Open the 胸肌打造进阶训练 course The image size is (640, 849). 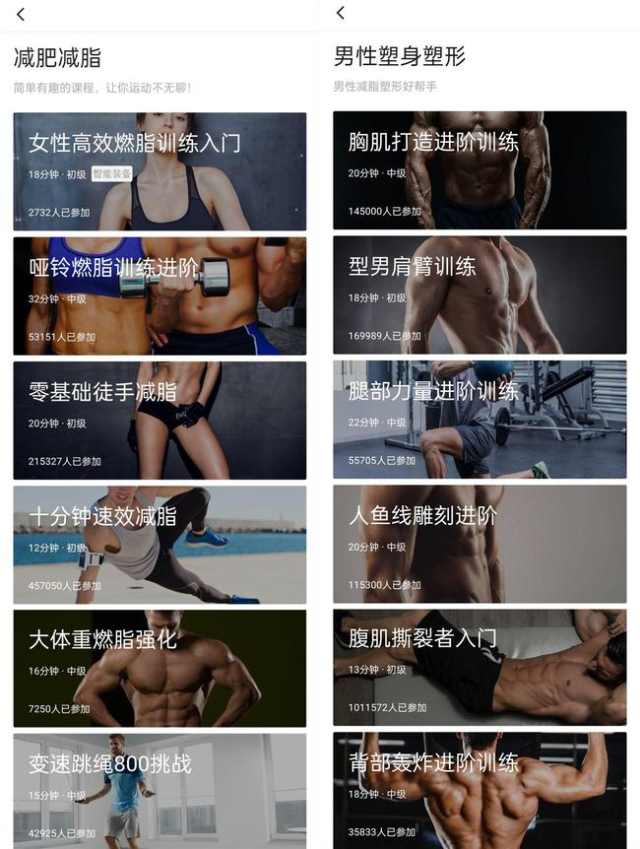point(480,171)
